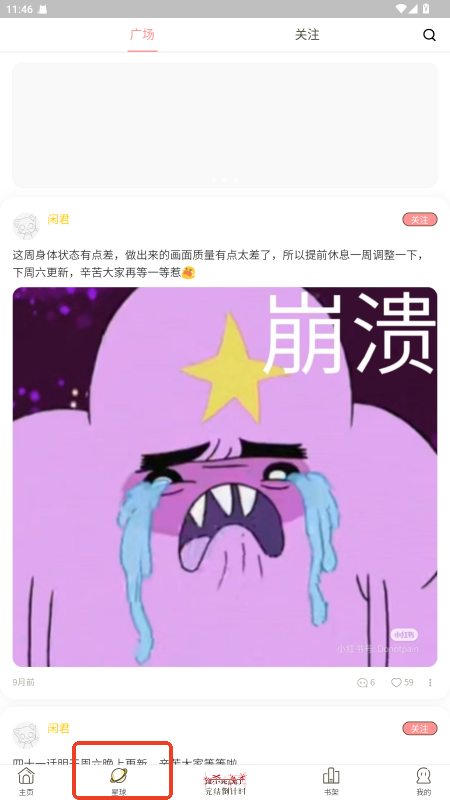This screenshot has width=450, height=800.
Task: Open comments on the 崩溃 post
Action: pos(366,682)
